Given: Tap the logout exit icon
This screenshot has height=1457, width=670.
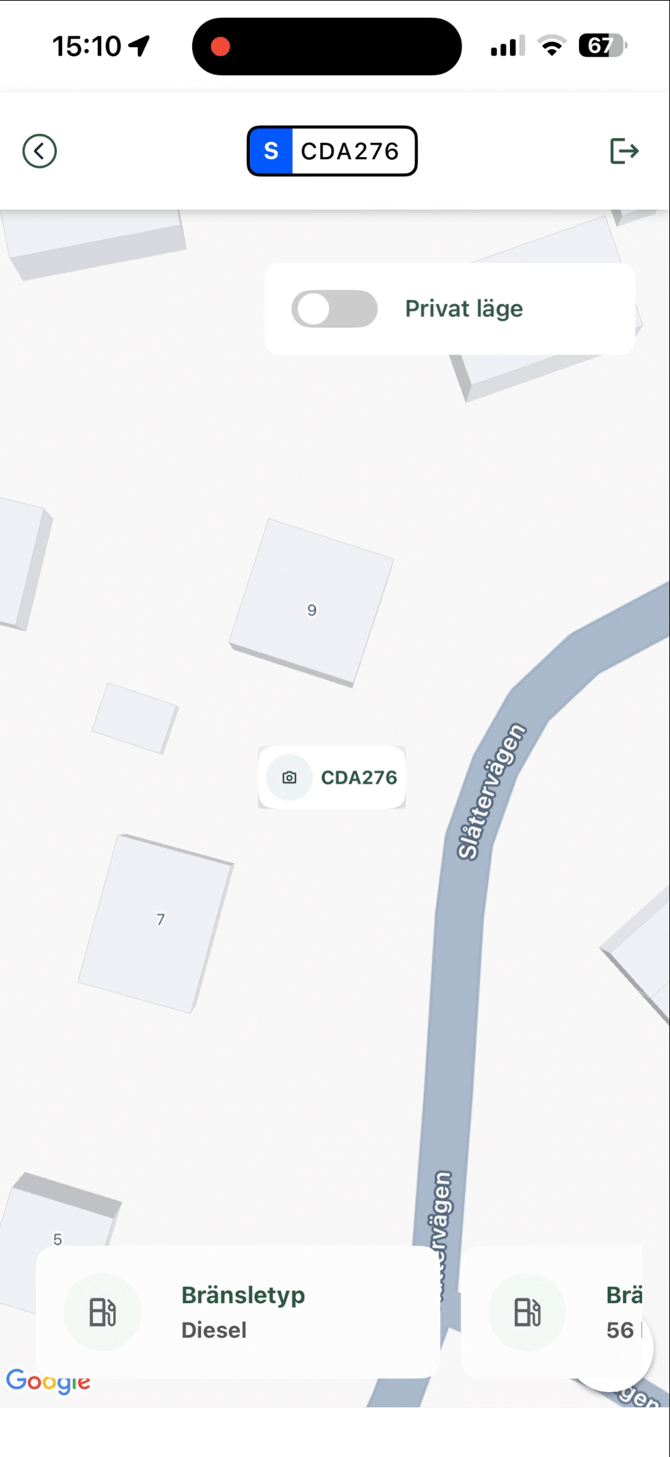Looking at the screenshot, I should (x=624, y=151).
